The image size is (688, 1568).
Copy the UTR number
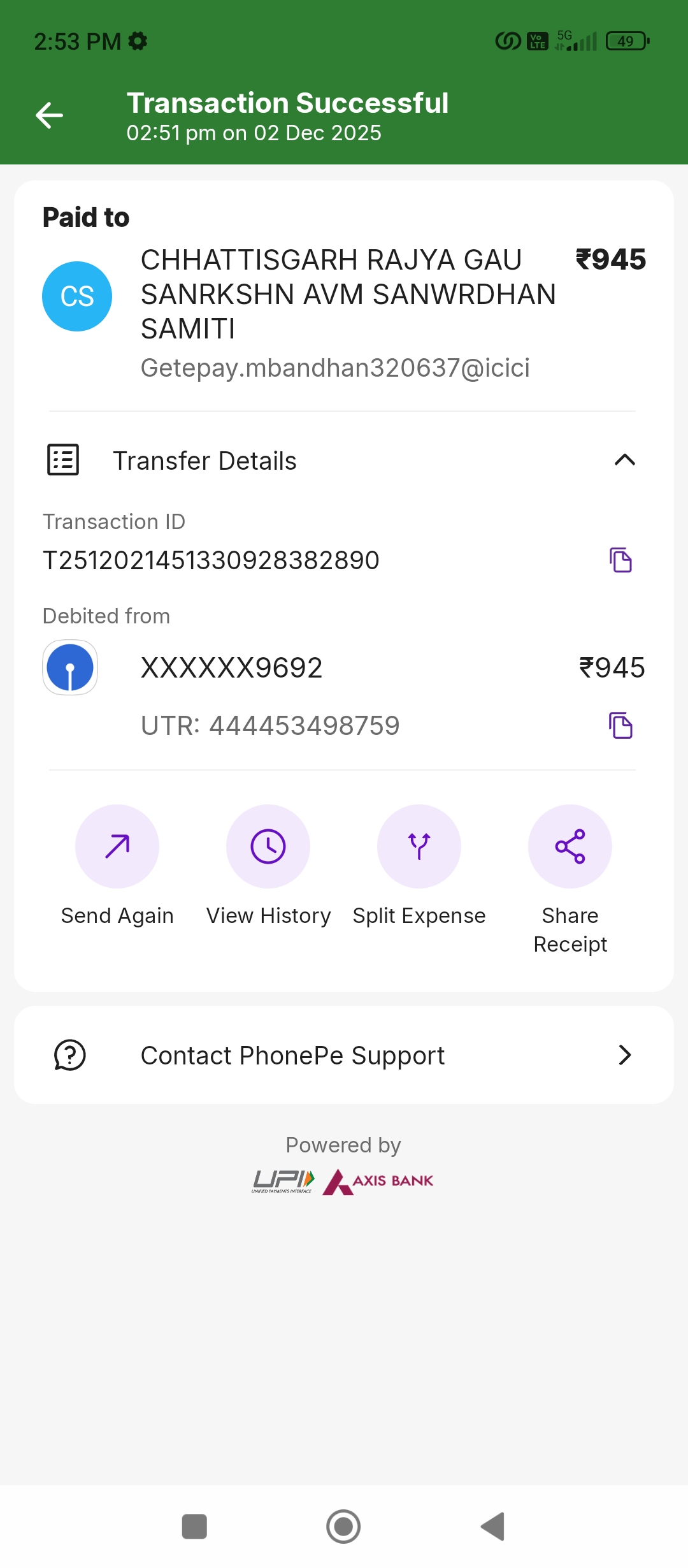pos(620,725)
